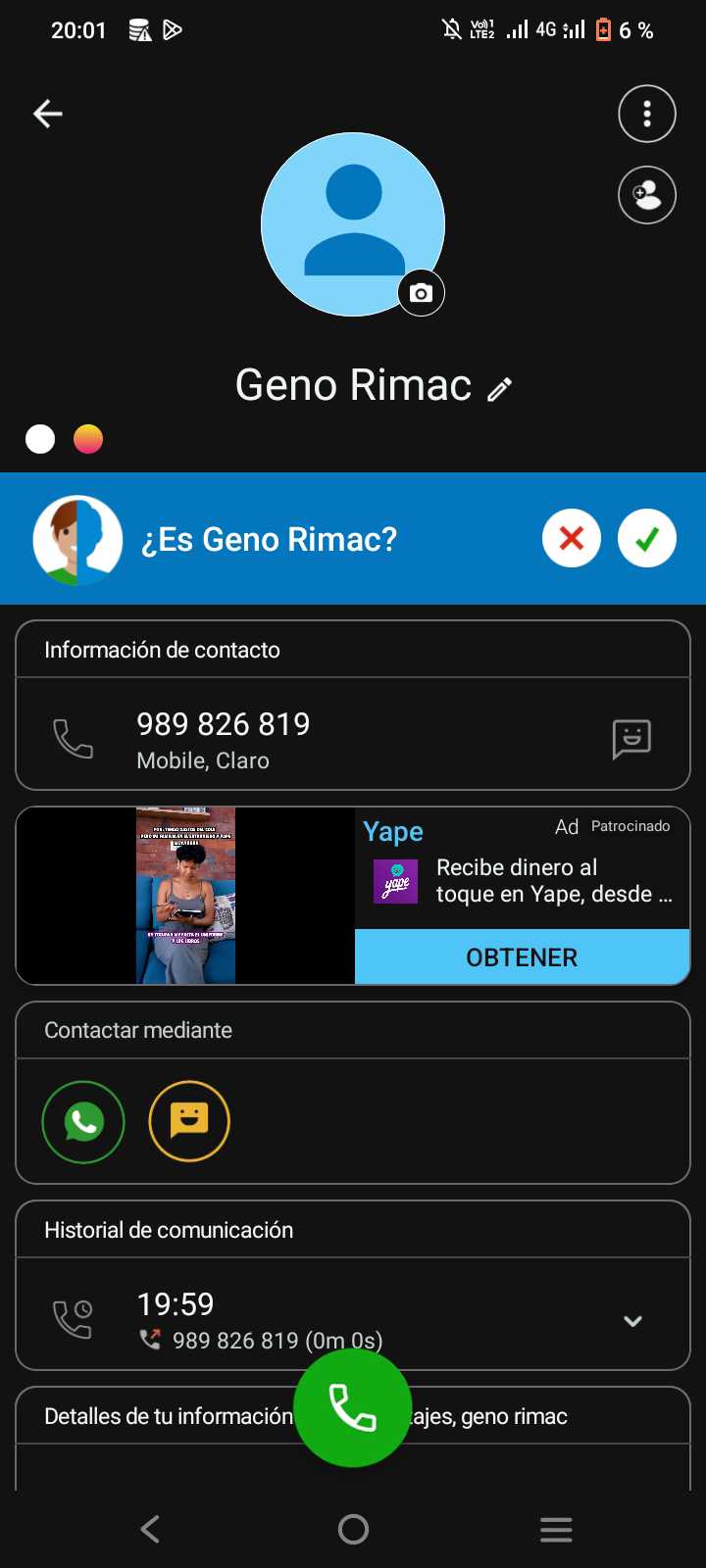The height and width of the screenshot is (1568, 706).
Task: Call the contact with green phone button
Action: point(352,1407)
